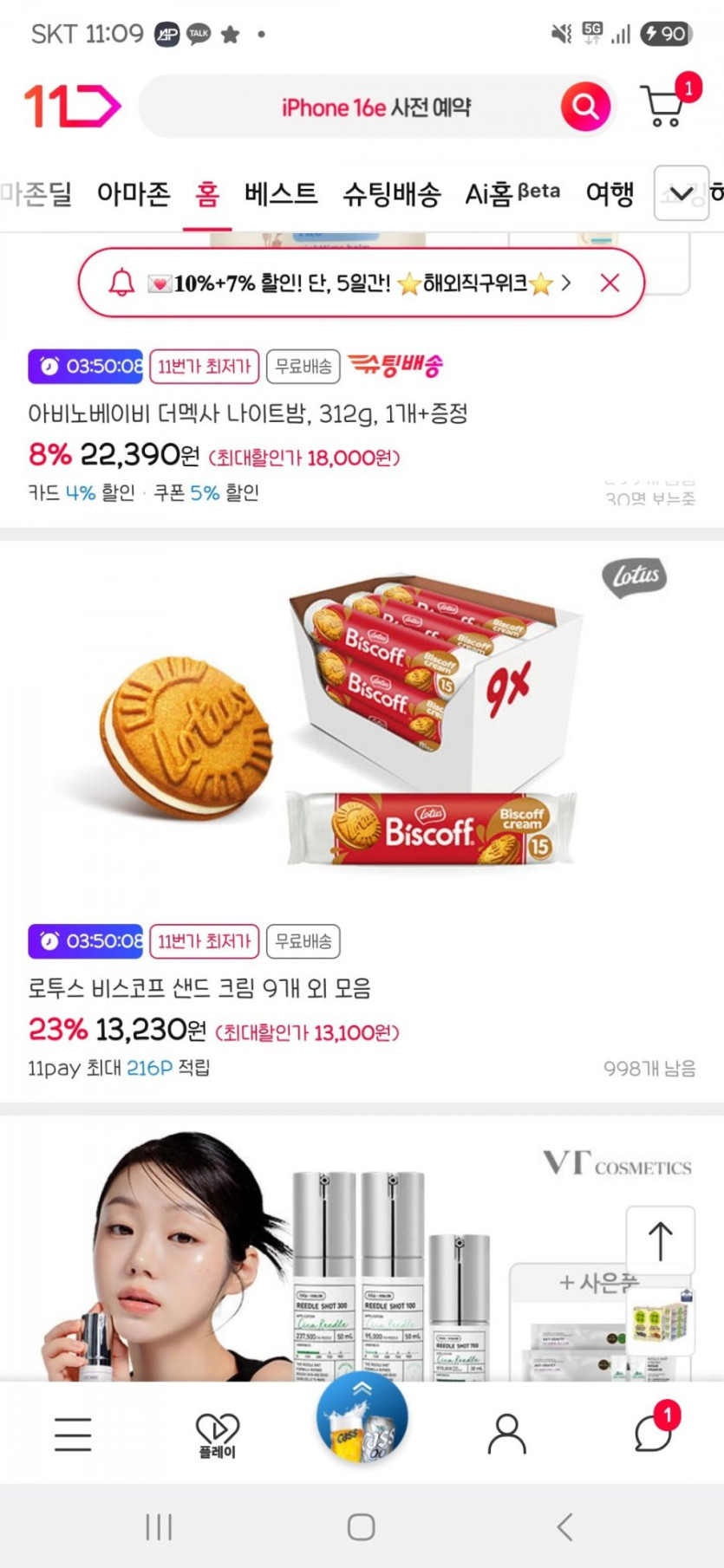724x1568 pixels.
Task: Select the 홈 tab
Action: tap(207, 193)
